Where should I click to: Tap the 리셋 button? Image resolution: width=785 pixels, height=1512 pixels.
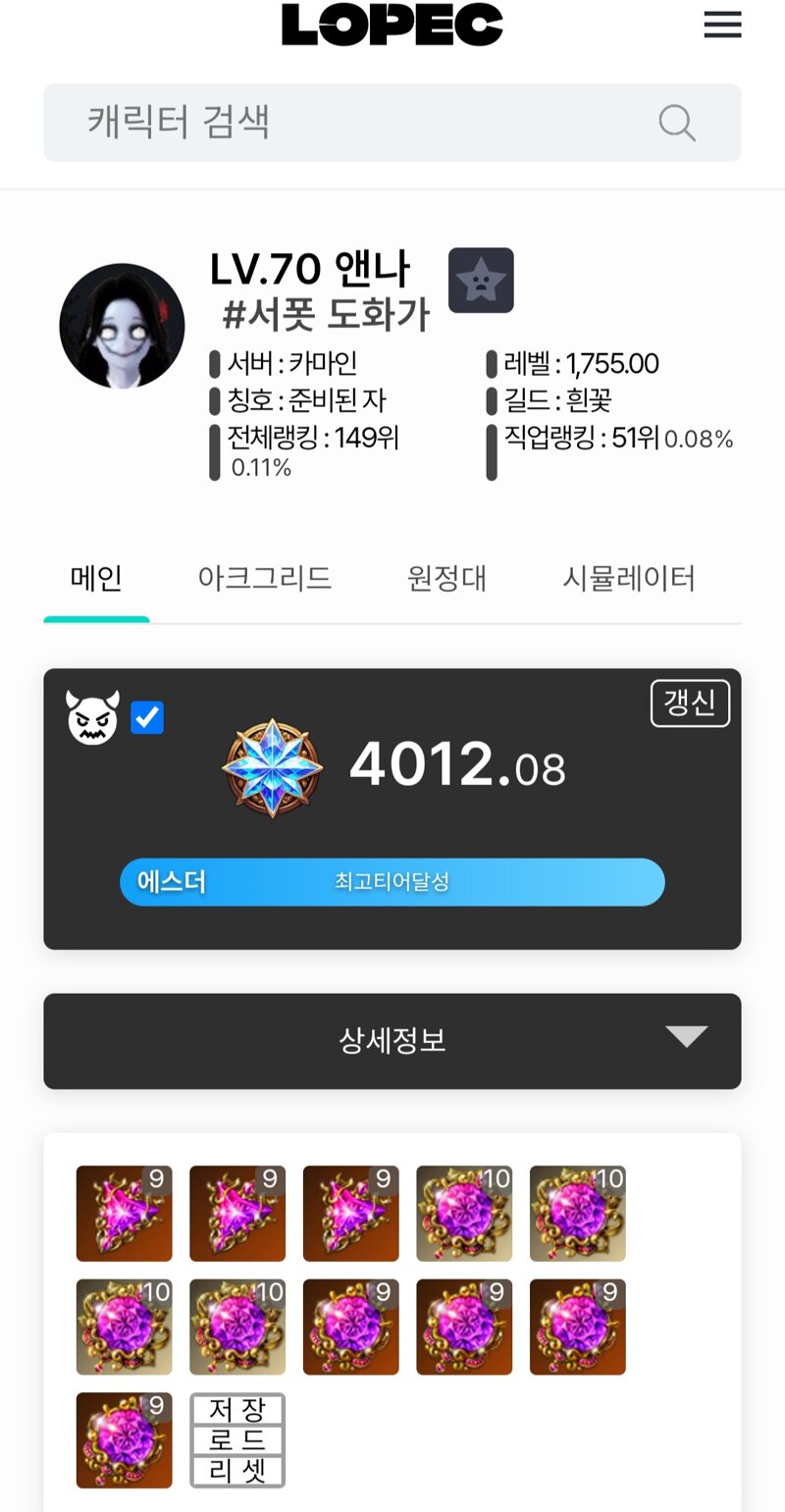[x=237, y=1471]
